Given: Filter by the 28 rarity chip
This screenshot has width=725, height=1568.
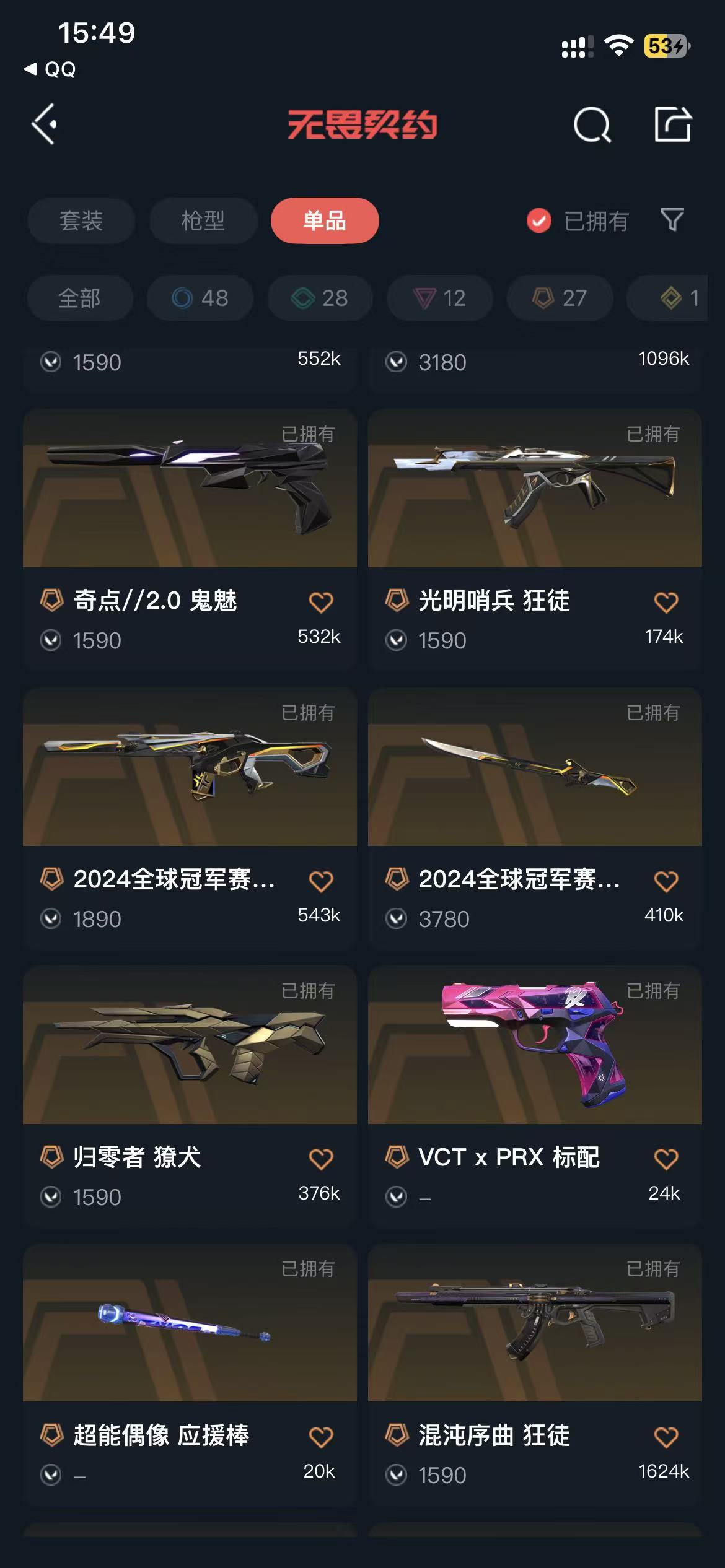Looking at the screenshot, I should pos(320,298).
